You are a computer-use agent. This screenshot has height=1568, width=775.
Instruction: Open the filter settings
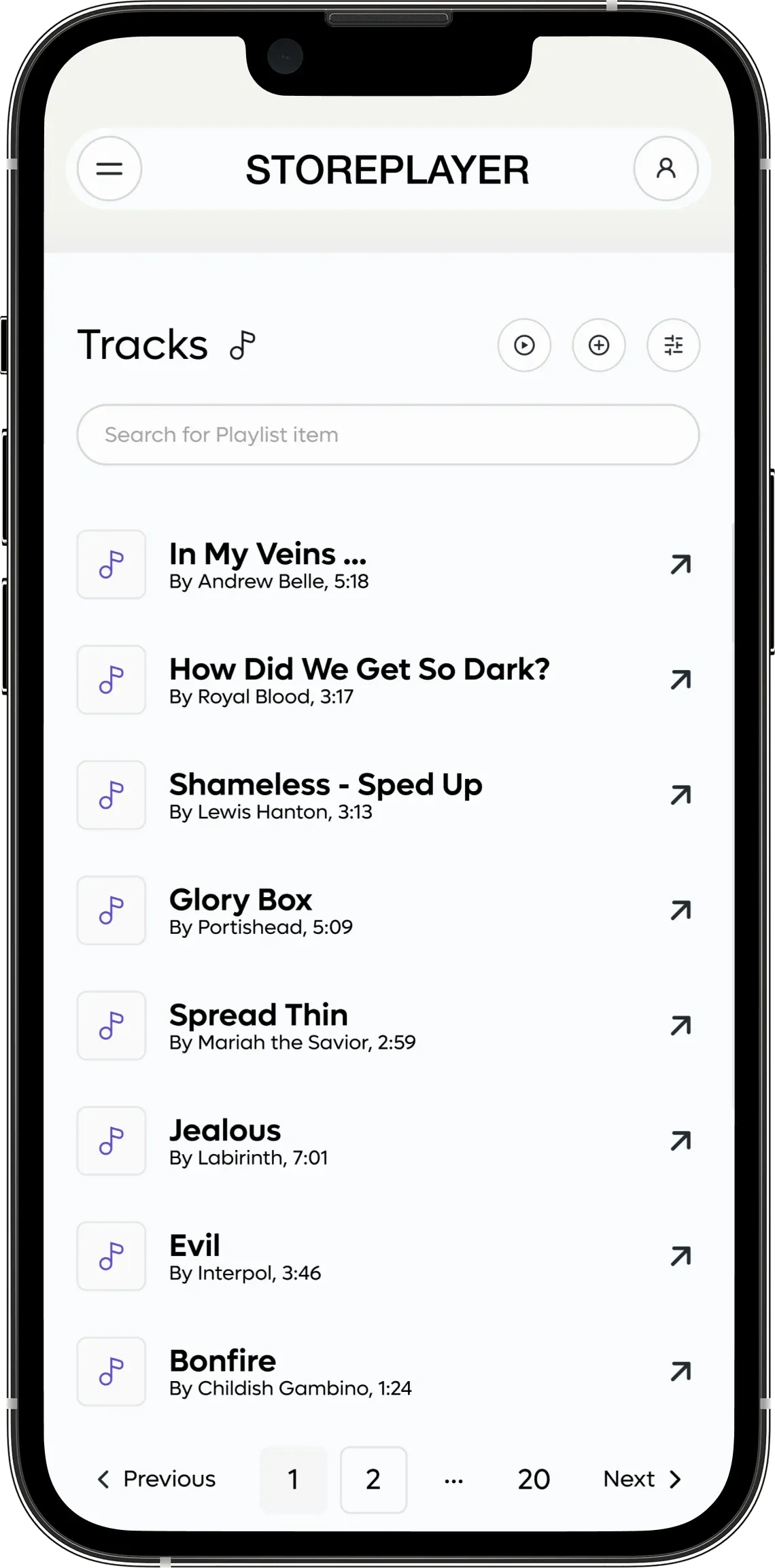click(x=673, y=345)
